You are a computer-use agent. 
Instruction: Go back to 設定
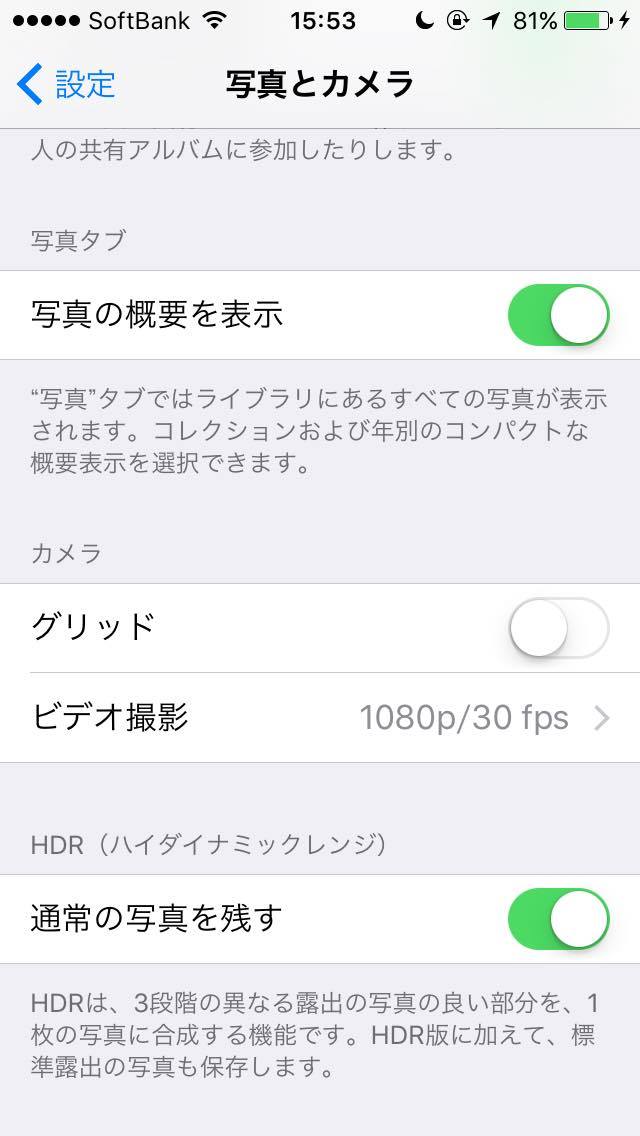click(67, 84)
